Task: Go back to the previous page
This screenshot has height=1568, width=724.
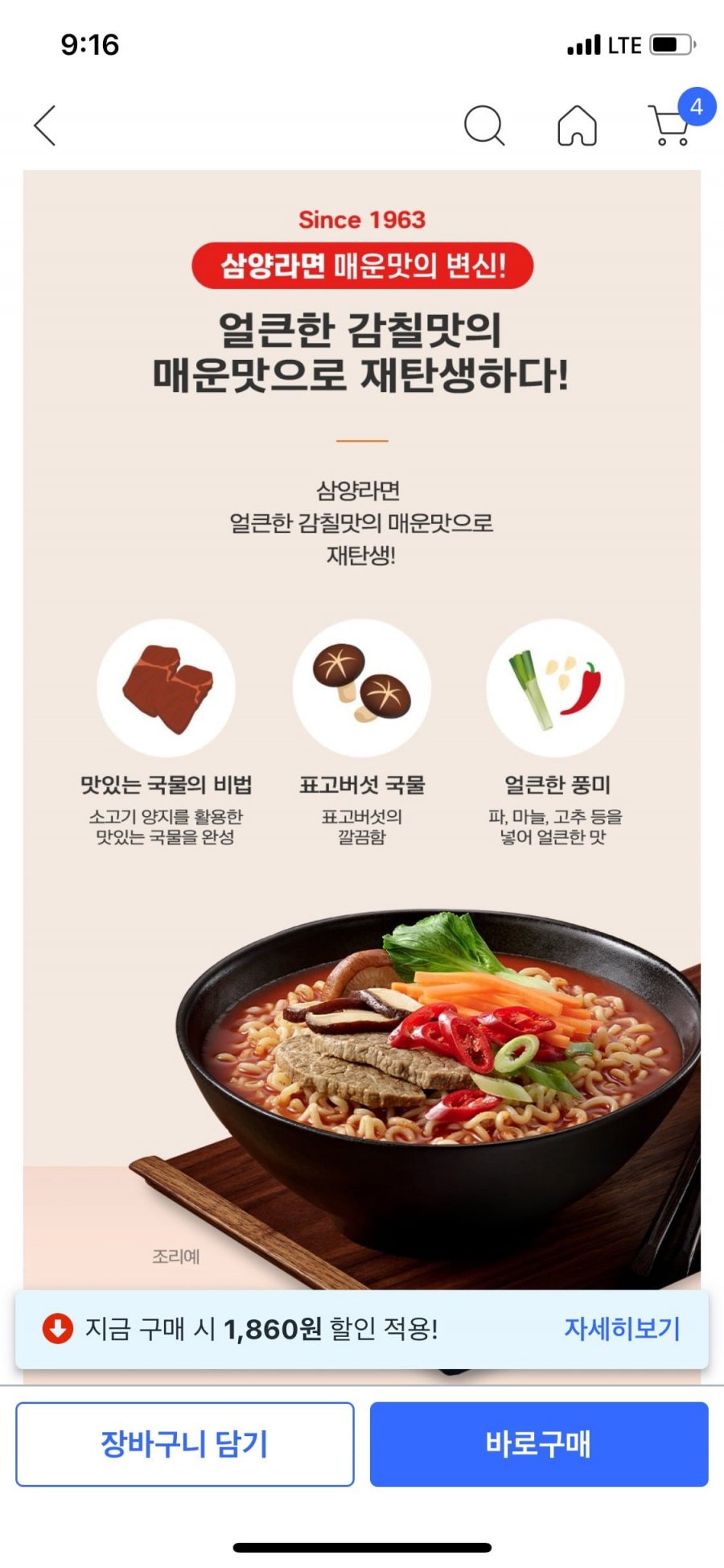Action: [x=45, y=126]
